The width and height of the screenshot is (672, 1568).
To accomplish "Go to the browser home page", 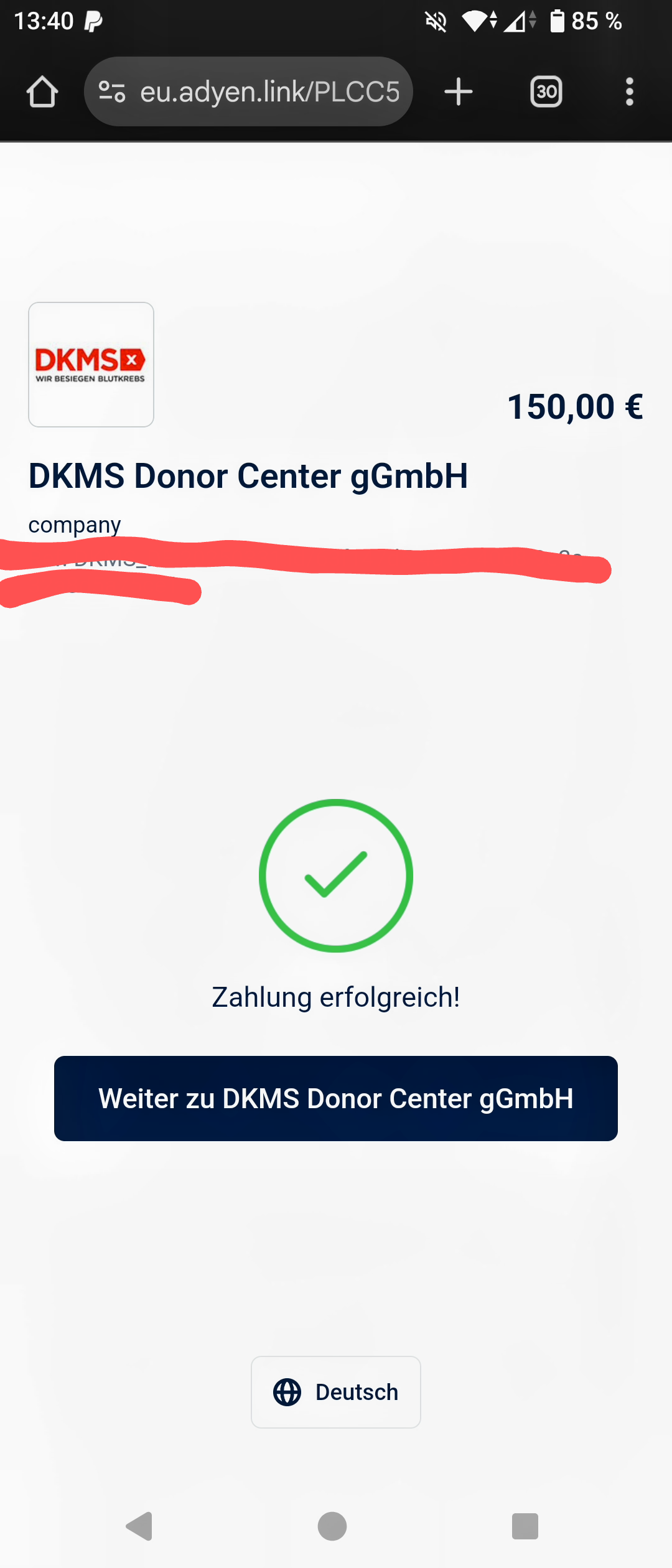I will (42, 92).
